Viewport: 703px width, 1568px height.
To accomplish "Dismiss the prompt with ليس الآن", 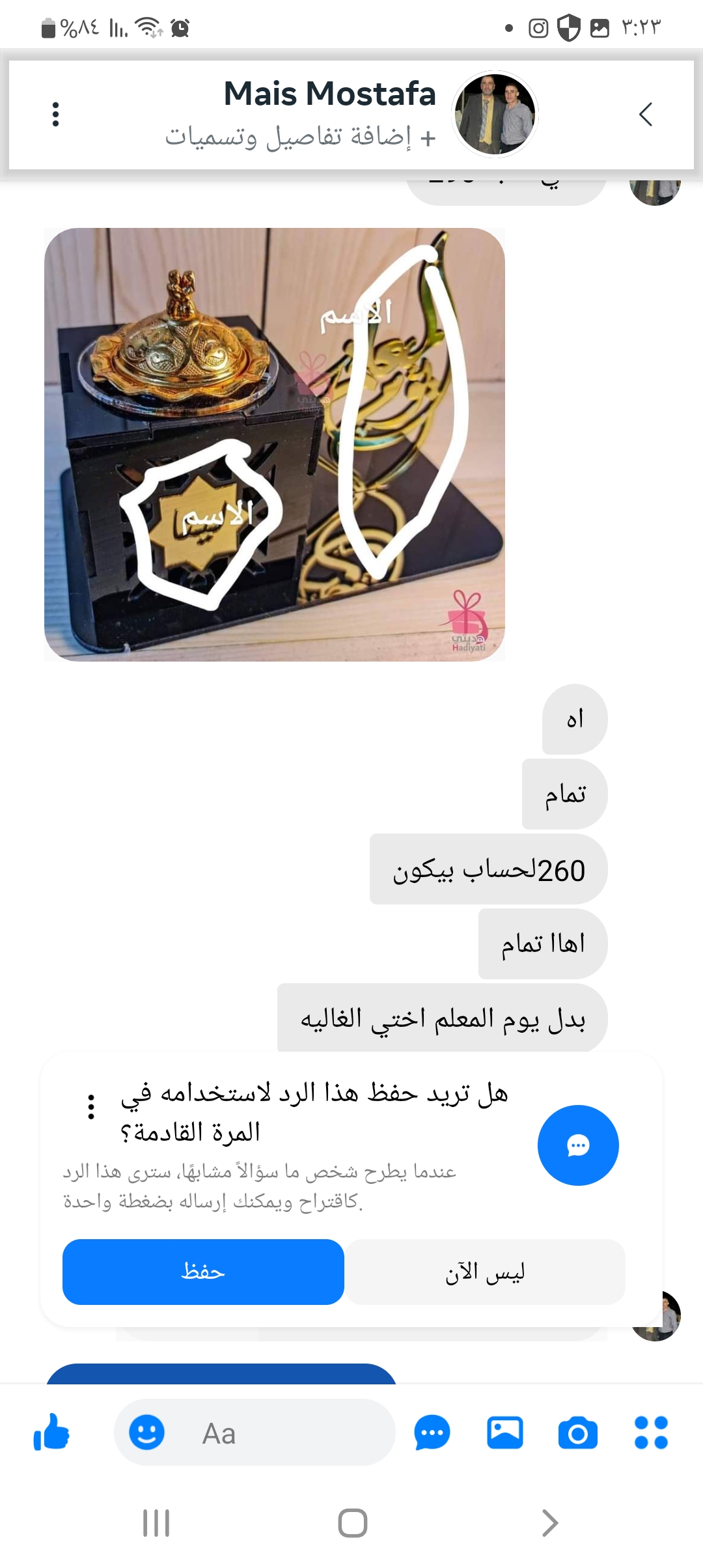I will coord(485,1272).
